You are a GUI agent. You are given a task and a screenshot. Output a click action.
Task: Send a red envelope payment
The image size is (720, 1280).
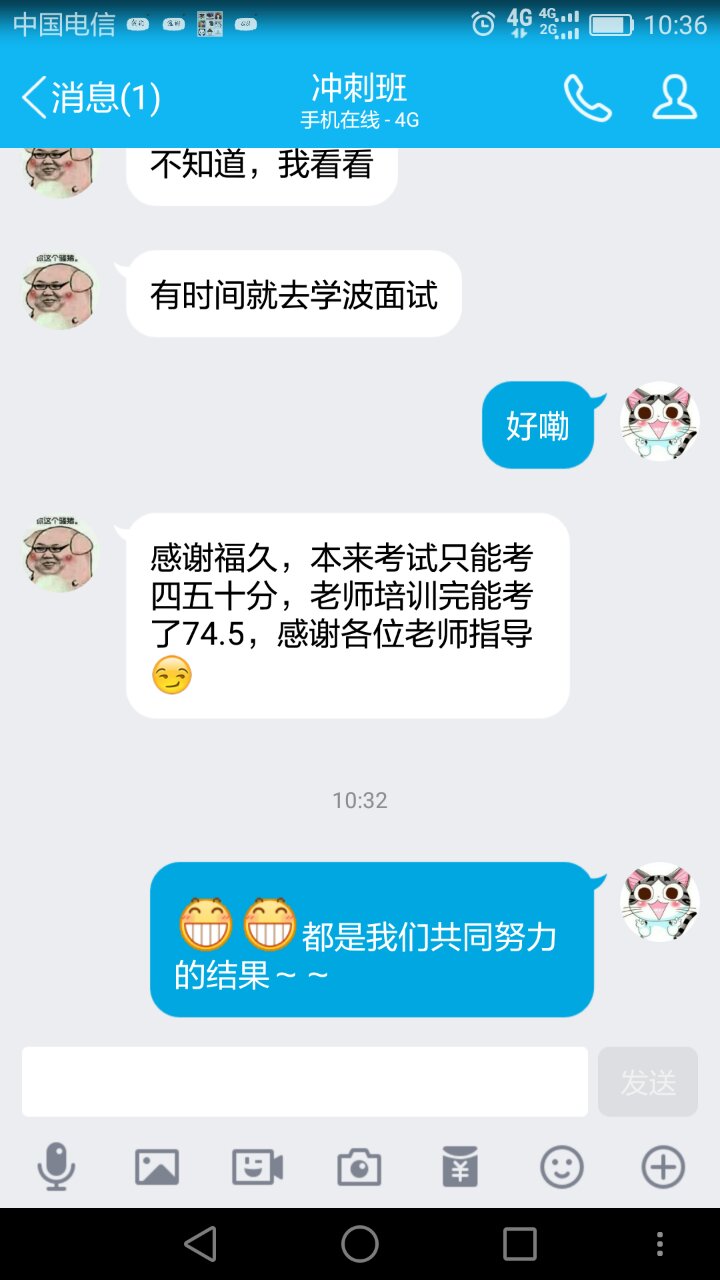coord(460,1167)
